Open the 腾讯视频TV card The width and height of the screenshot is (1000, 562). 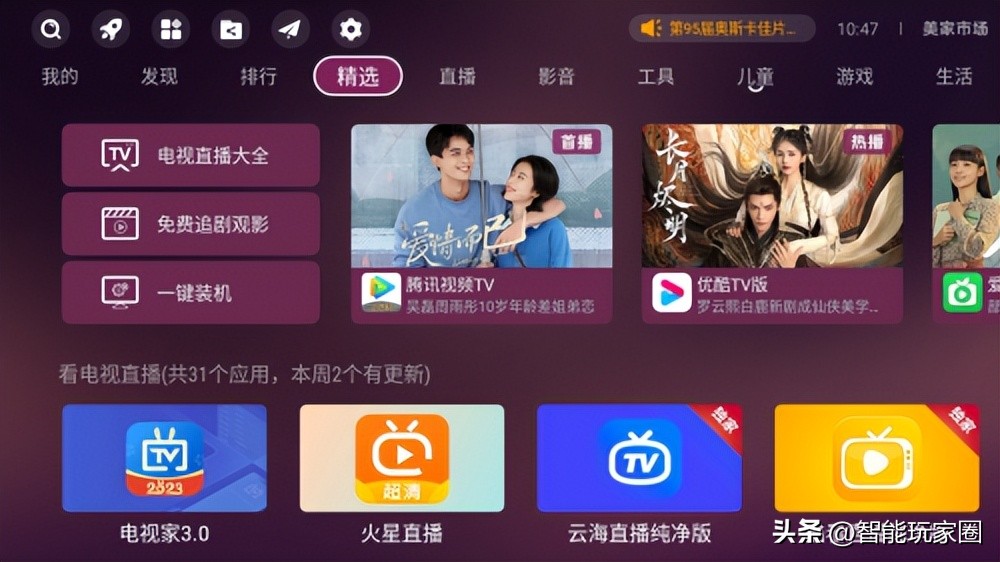tap(481, 222)
